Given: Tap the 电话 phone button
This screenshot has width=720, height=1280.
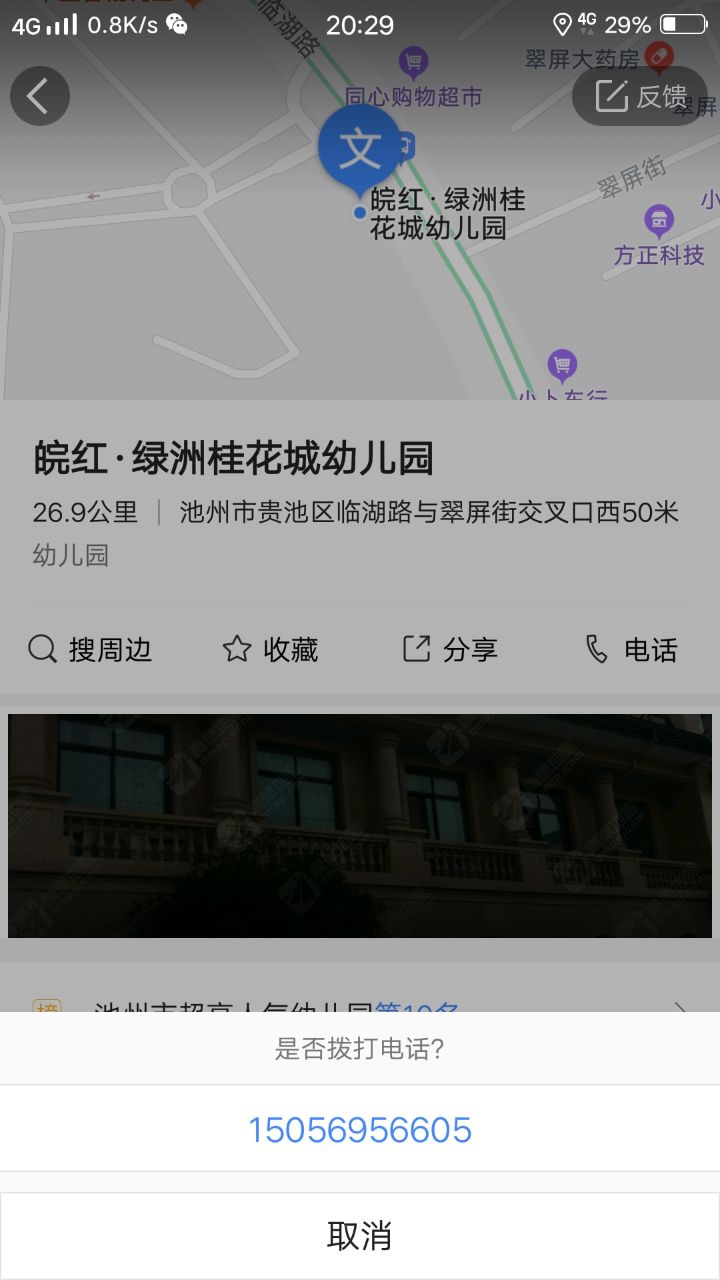Looking at the screenshot, I should [631, 650].
